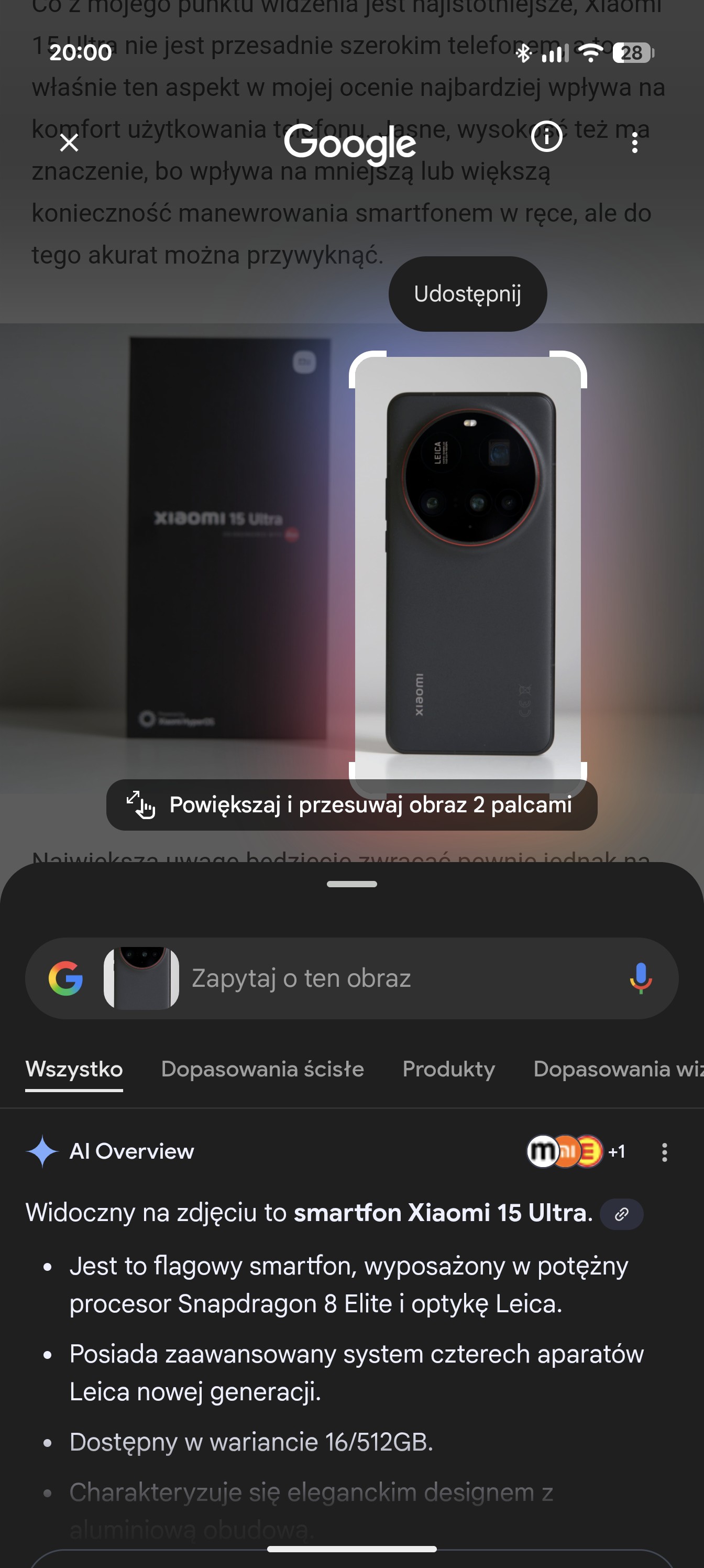Open the link chip after Xiaomi 15 Ultra
The height and width of the screenshot is (1568, 704).
tap(621, 1214)
